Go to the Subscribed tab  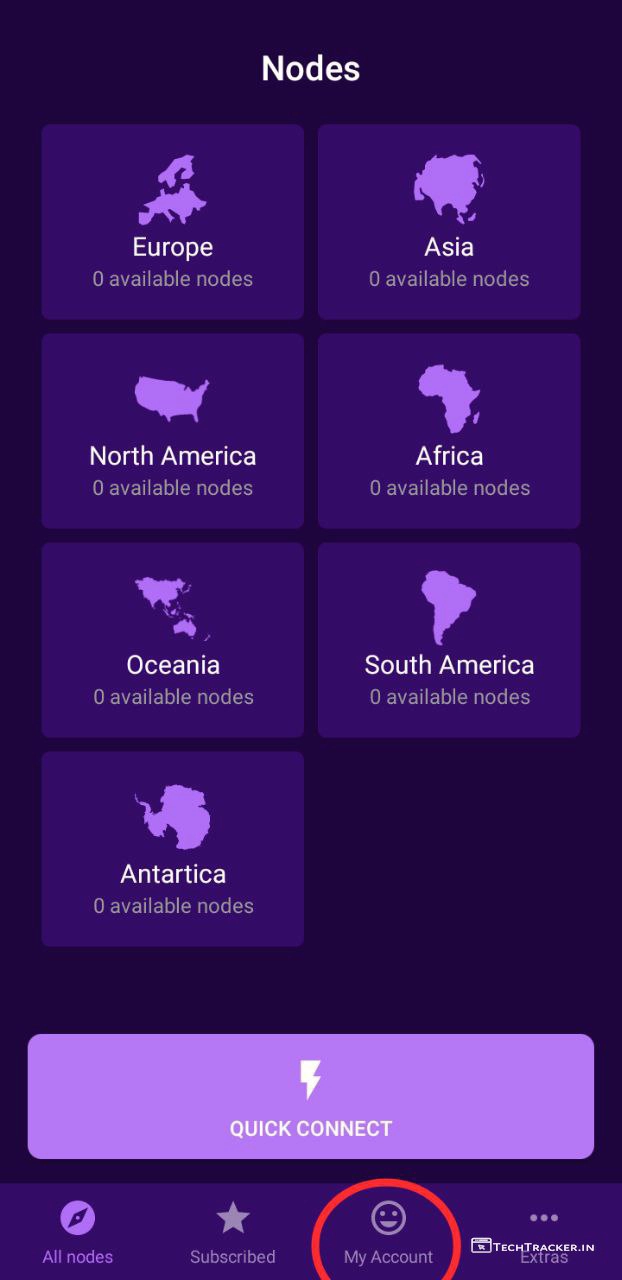(x=233, y=1234)
